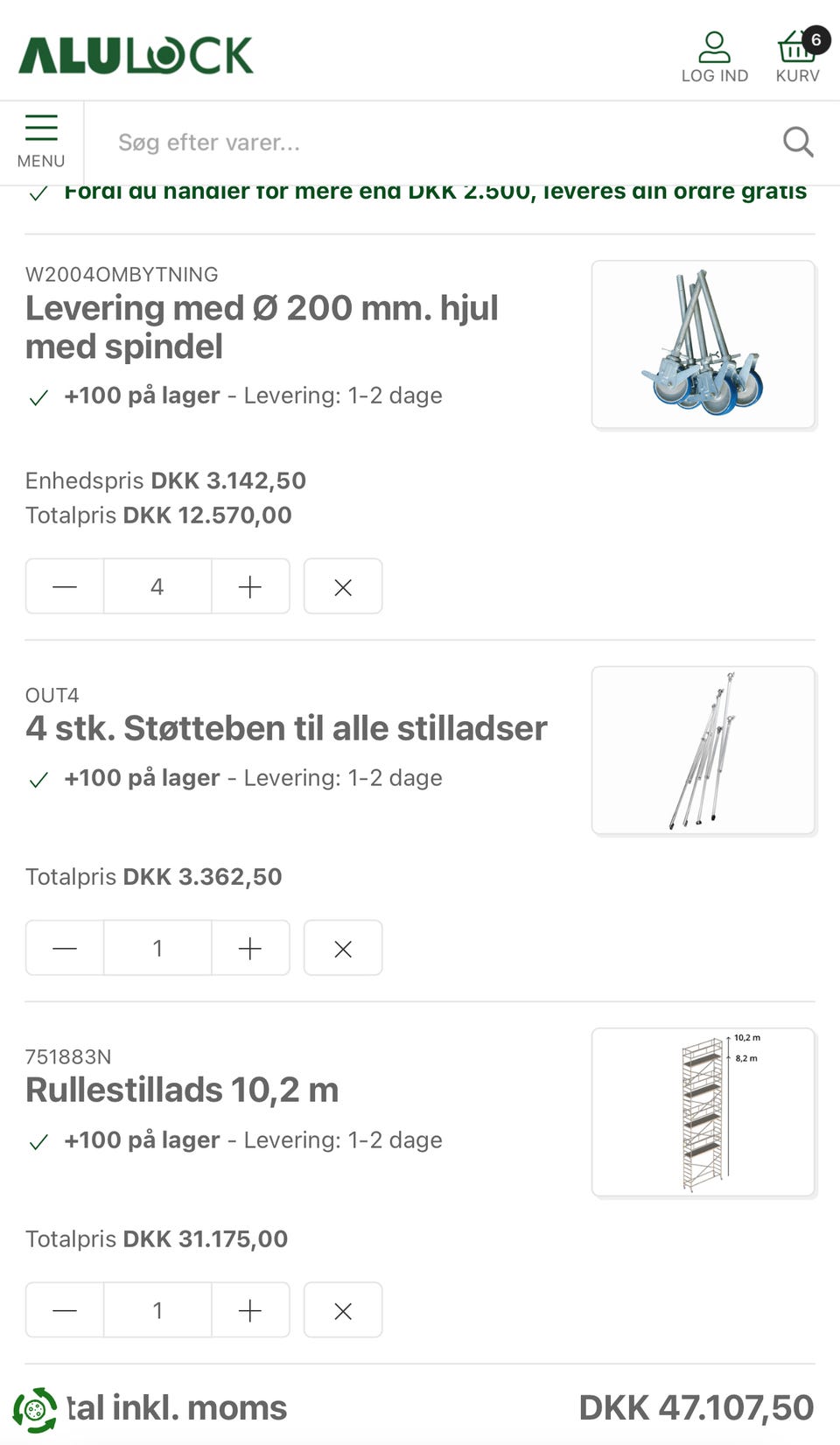
Task: Increase quantity of Støtteben til stilladser
Action: (250, 948)
